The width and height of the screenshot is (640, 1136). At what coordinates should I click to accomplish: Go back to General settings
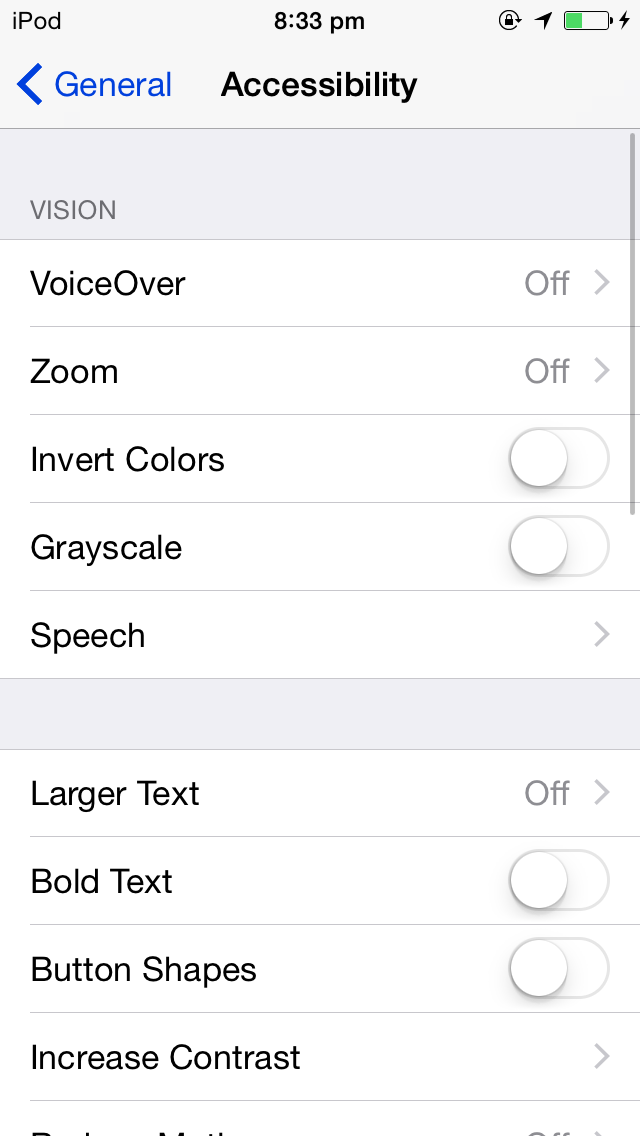pos(94,85)
